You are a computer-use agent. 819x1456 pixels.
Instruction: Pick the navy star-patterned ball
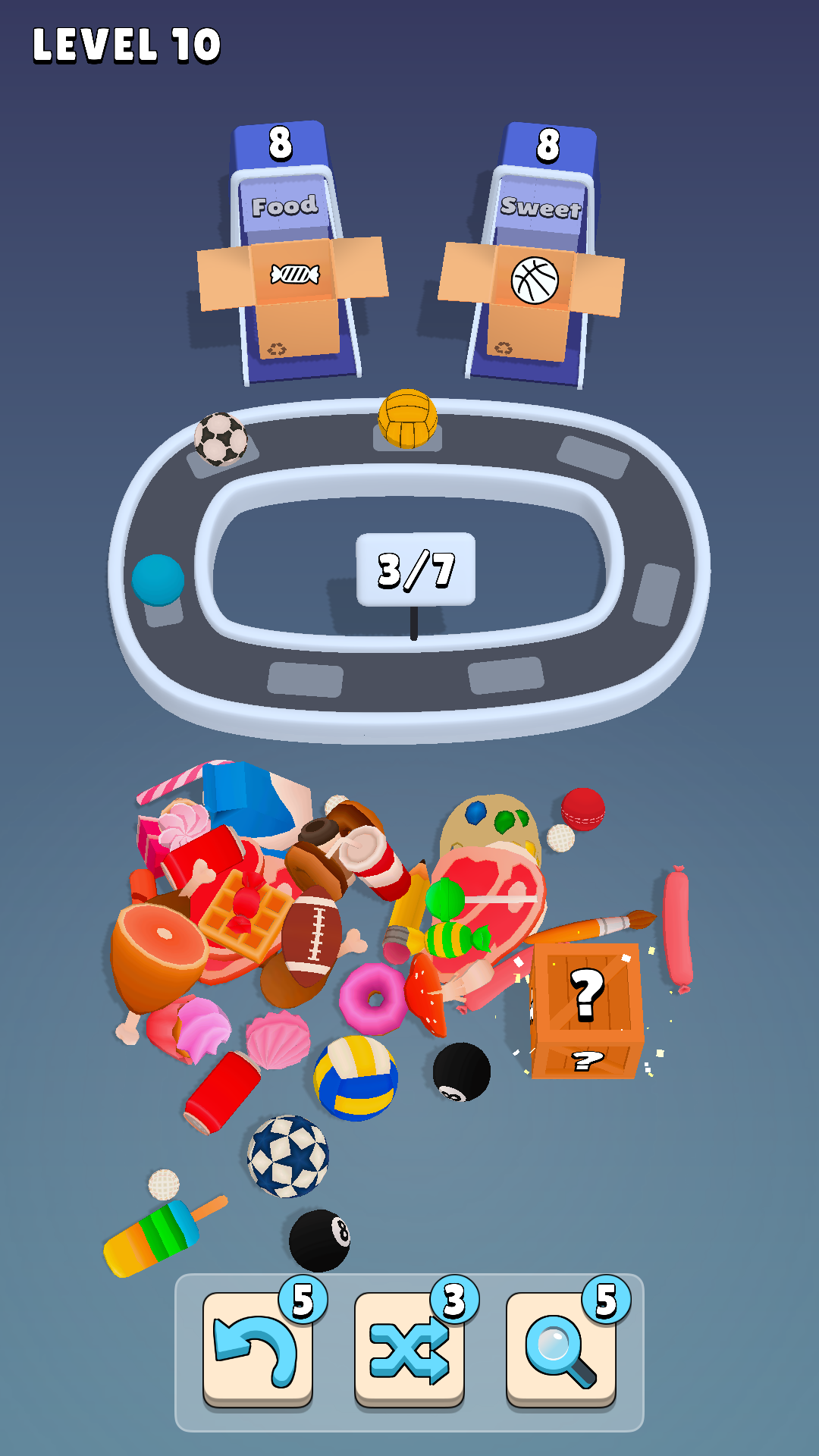[288, 1156]
